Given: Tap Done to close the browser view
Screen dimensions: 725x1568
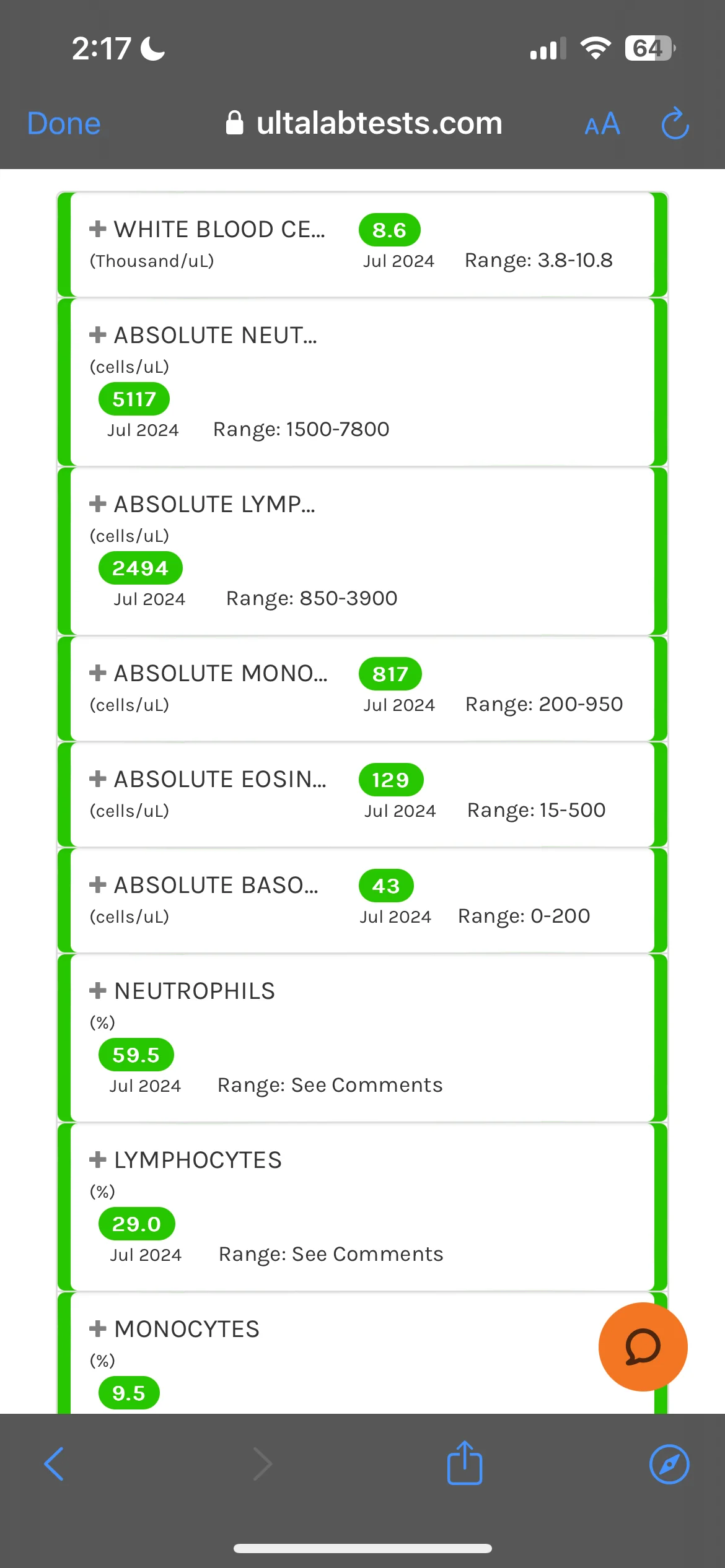Looking at the screenshot, I should 64,124.
